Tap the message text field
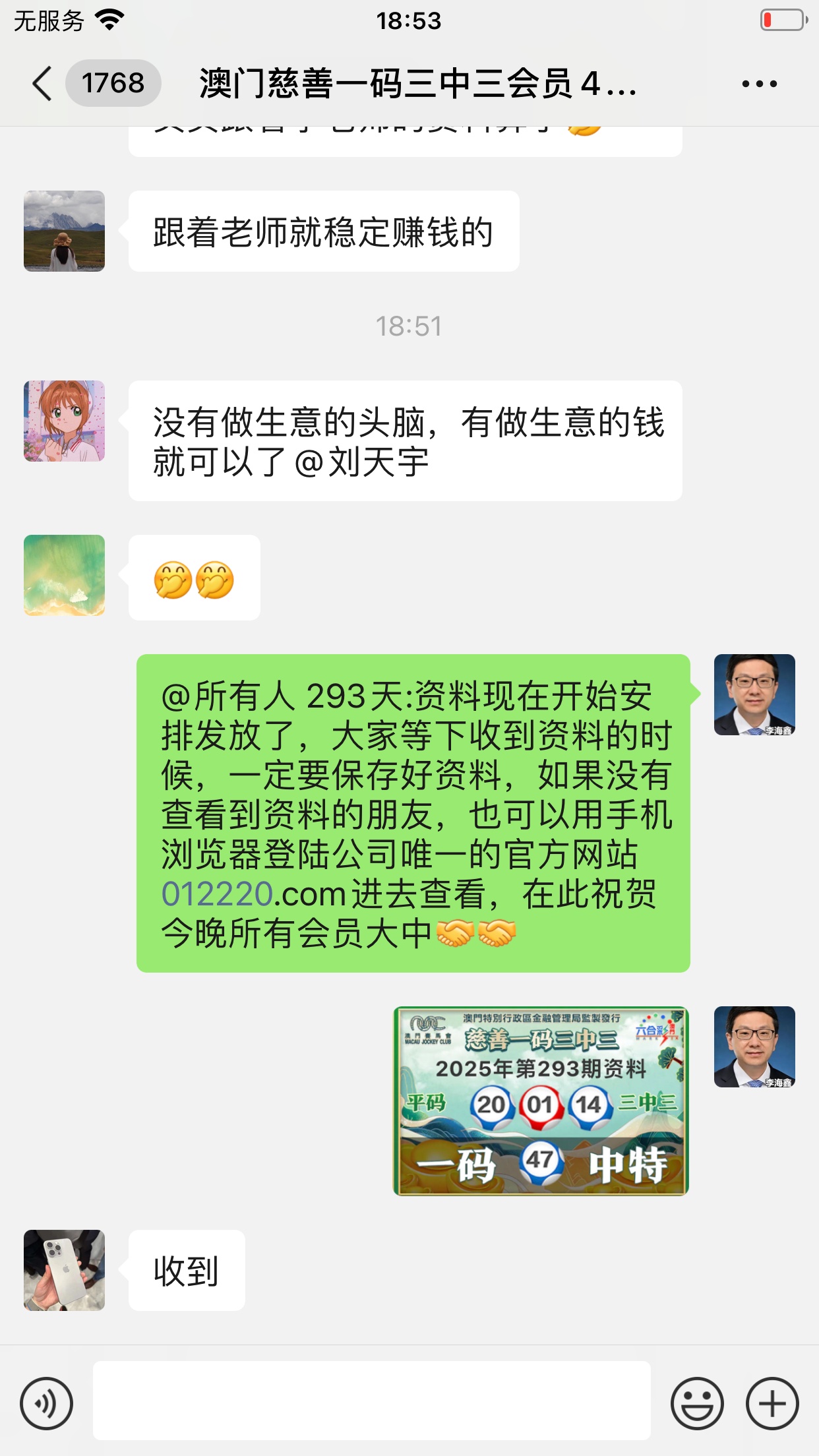This screenshot has height=1456, width=819. click(371, 1401)
